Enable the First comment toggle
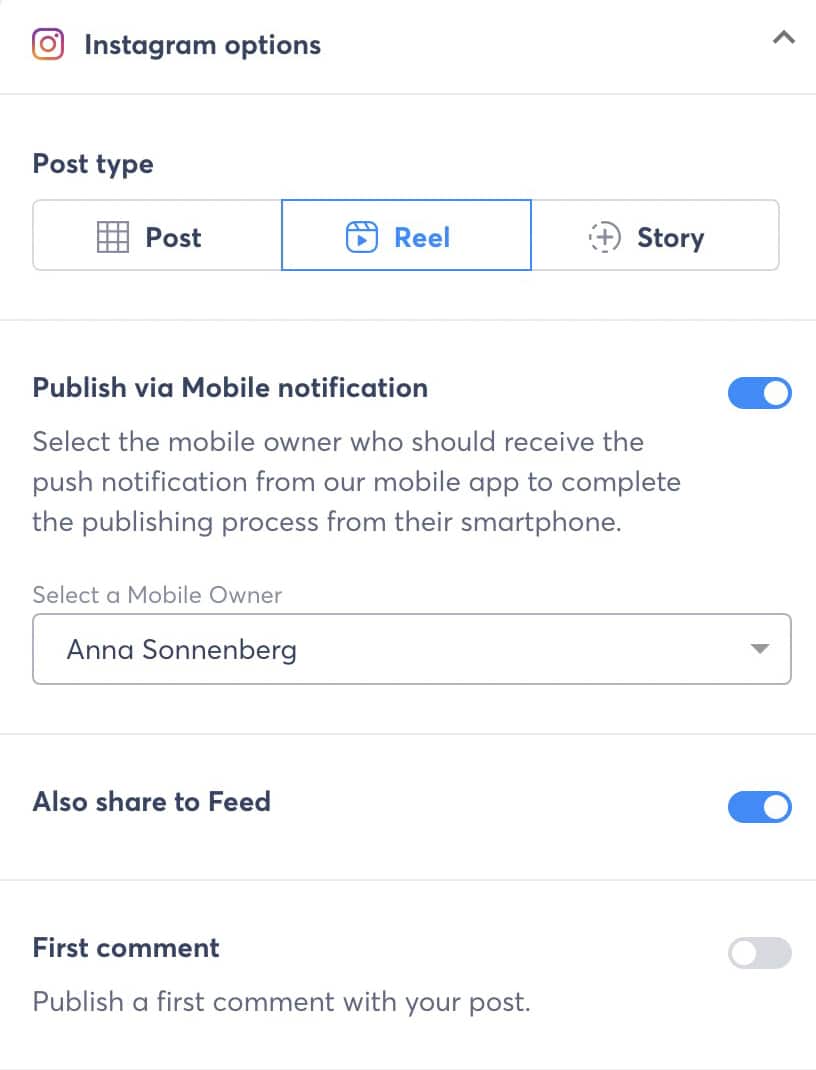Image resolution: width=816 pixels, height=1070 pixels. [760, 953]
